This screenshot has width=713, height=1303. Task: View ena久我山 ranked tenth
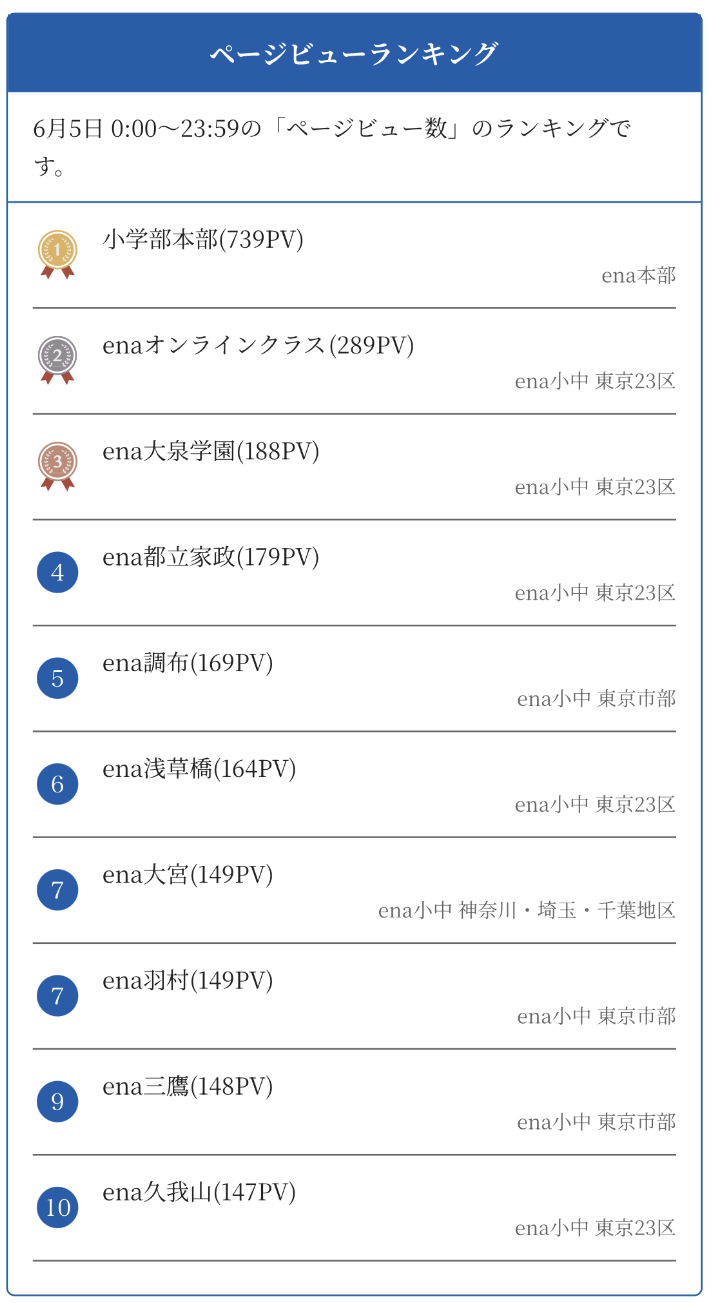click(x=199, y=1194)
